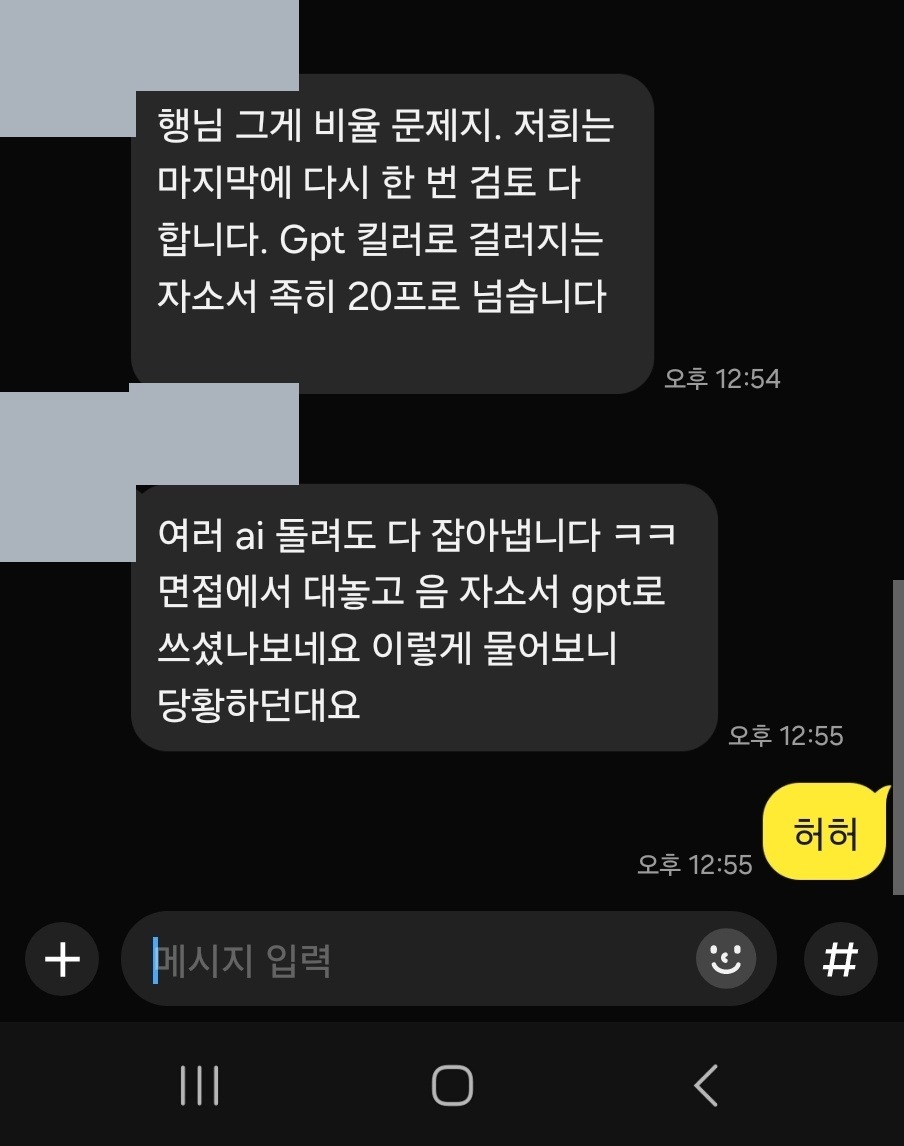The image size is (904, 1146).
Task: Open the hashtag search button
Action: coord(840,960)
